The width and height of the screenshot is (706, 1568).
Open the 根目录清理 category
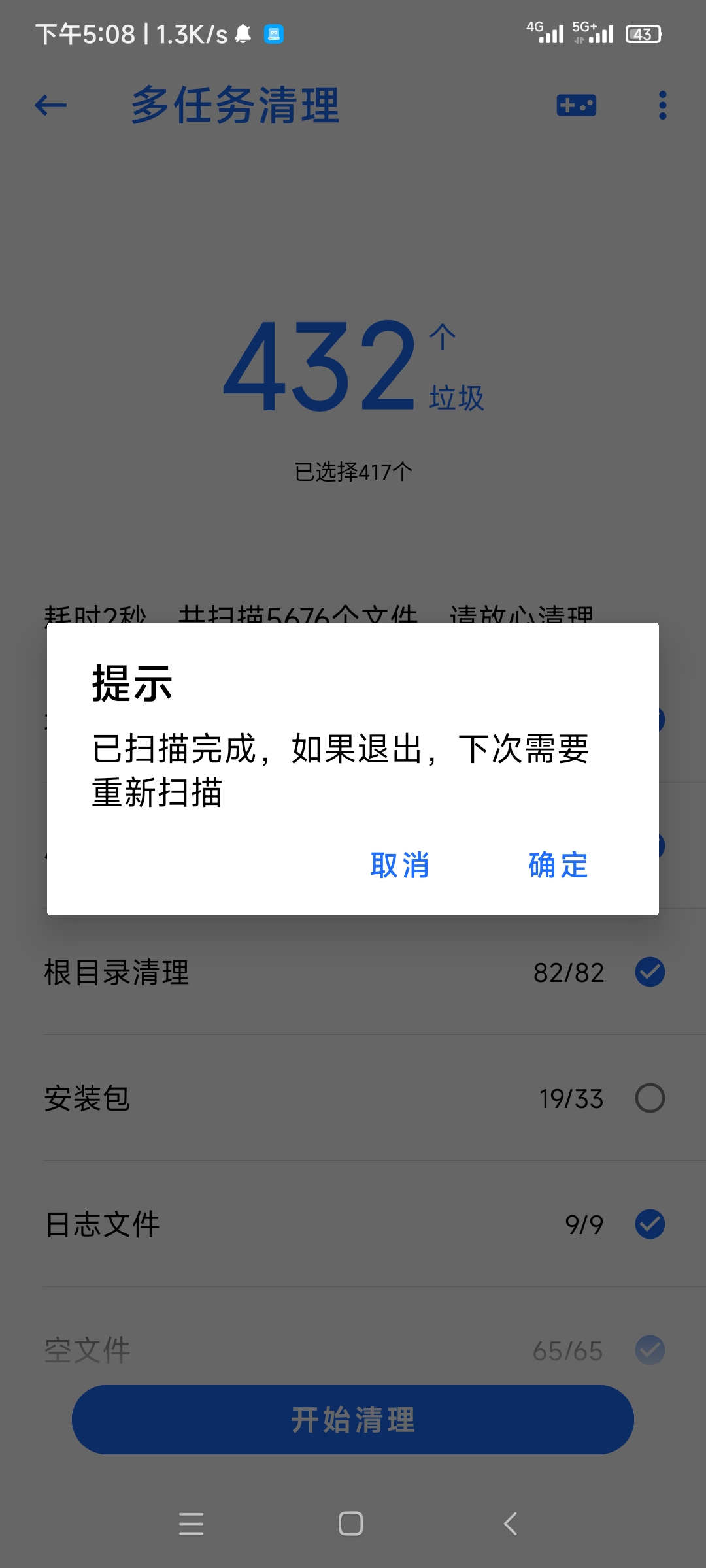tap(116, 972)
